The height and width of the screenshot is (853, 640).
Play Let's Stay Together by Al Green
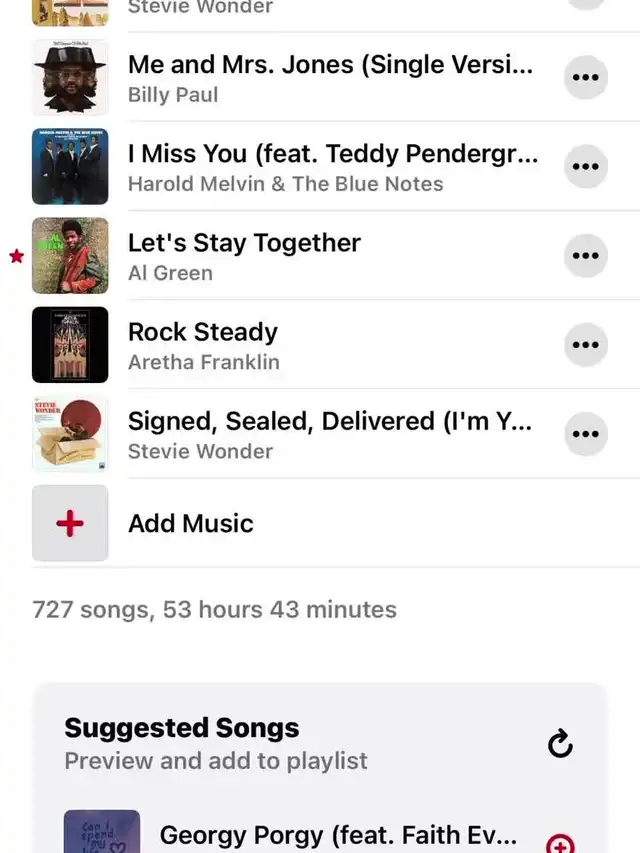(330, 256)
